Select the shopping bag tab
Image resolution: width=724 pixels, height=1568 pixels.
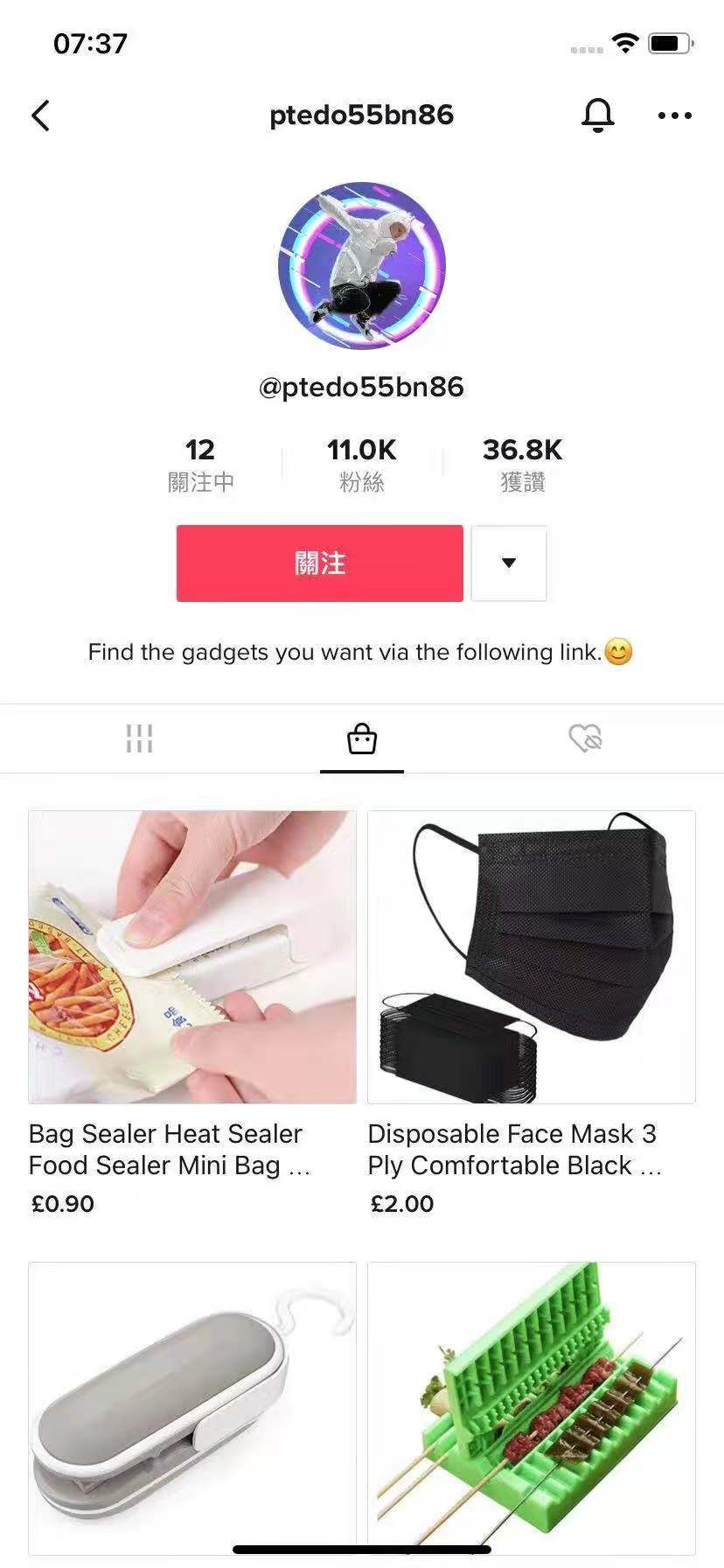tap(362, 738)
